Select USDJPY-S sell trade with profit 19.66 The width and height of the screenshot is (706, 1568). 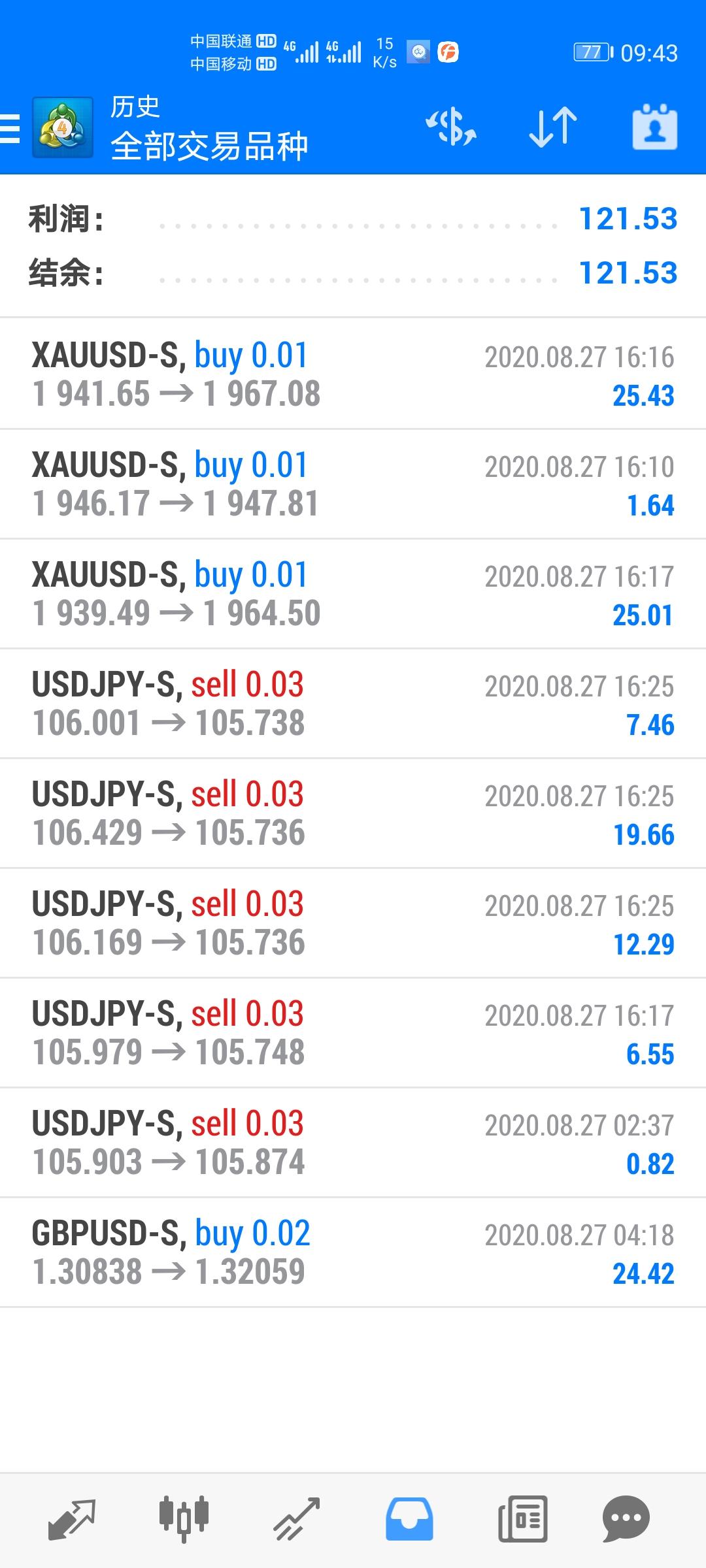tap(353, 813)
